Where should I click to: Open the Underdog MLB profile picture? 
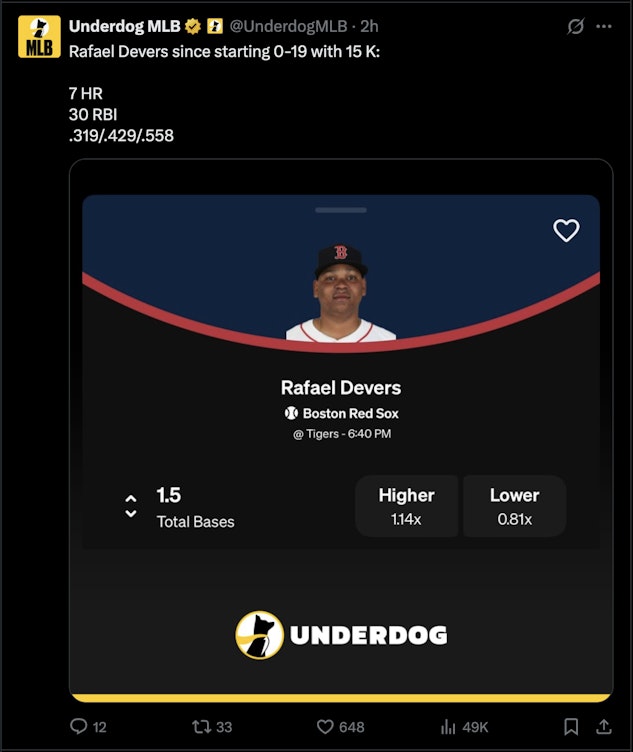tap(39, 37)
